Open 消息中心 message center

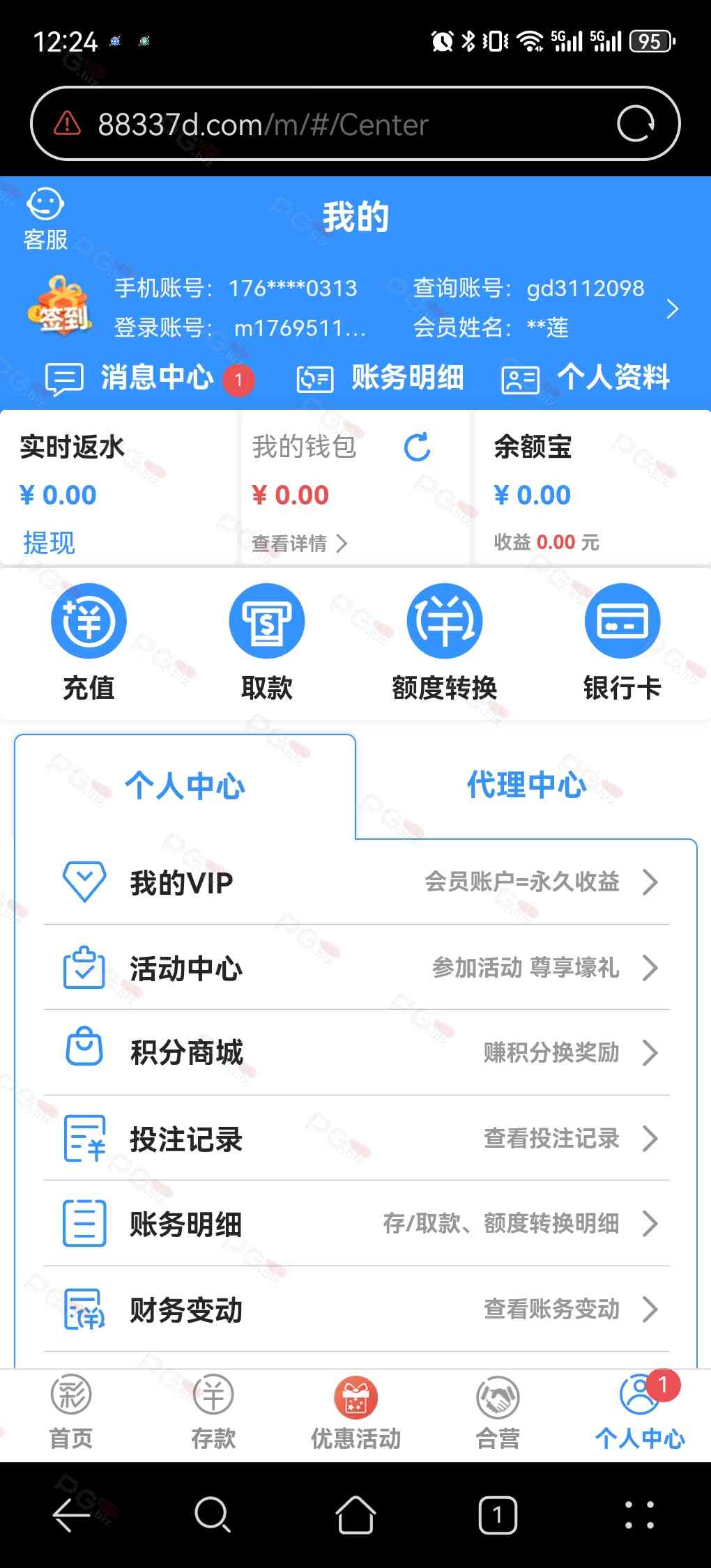click(148, 378)
